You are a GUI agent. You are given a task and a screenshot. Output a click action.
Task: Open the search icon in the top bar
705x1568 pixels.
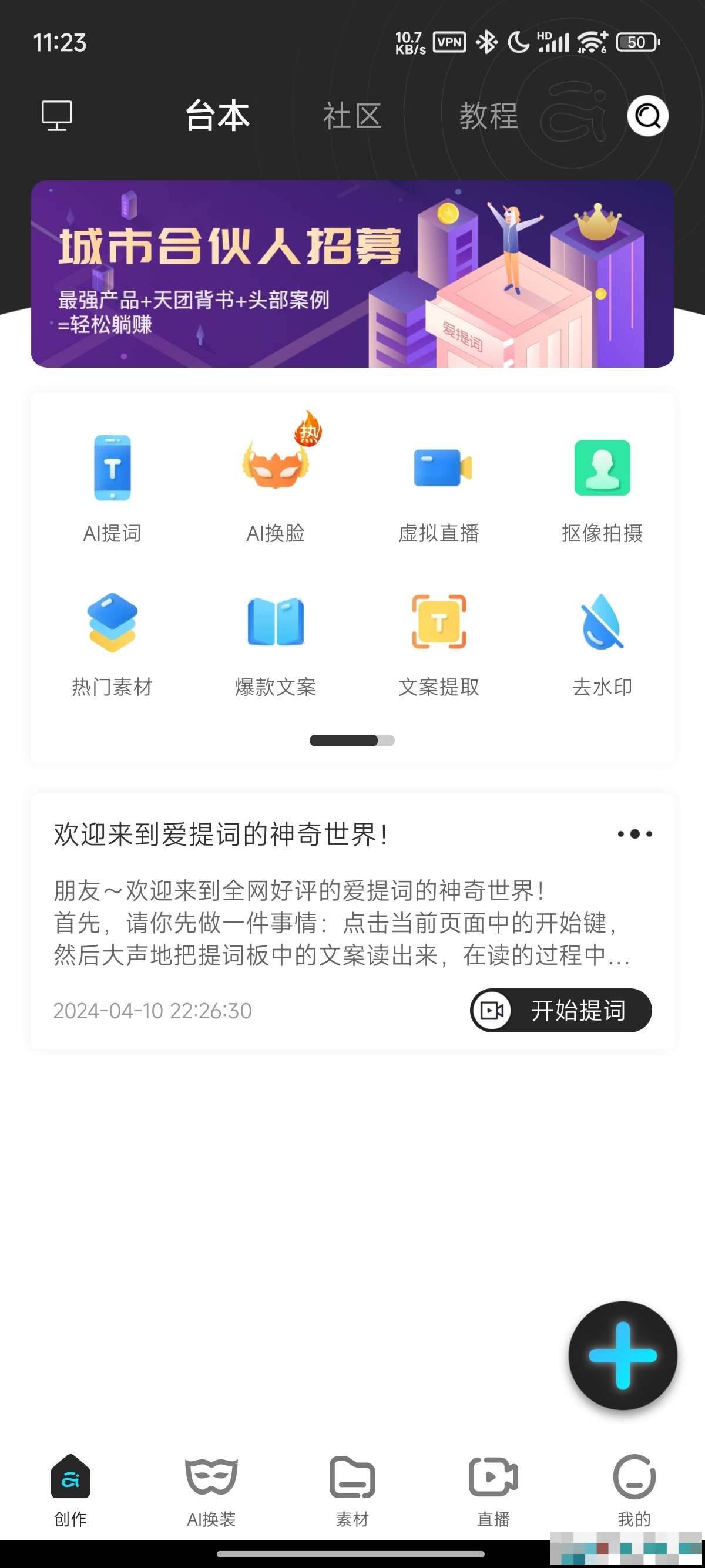click(x=647, y=116)
